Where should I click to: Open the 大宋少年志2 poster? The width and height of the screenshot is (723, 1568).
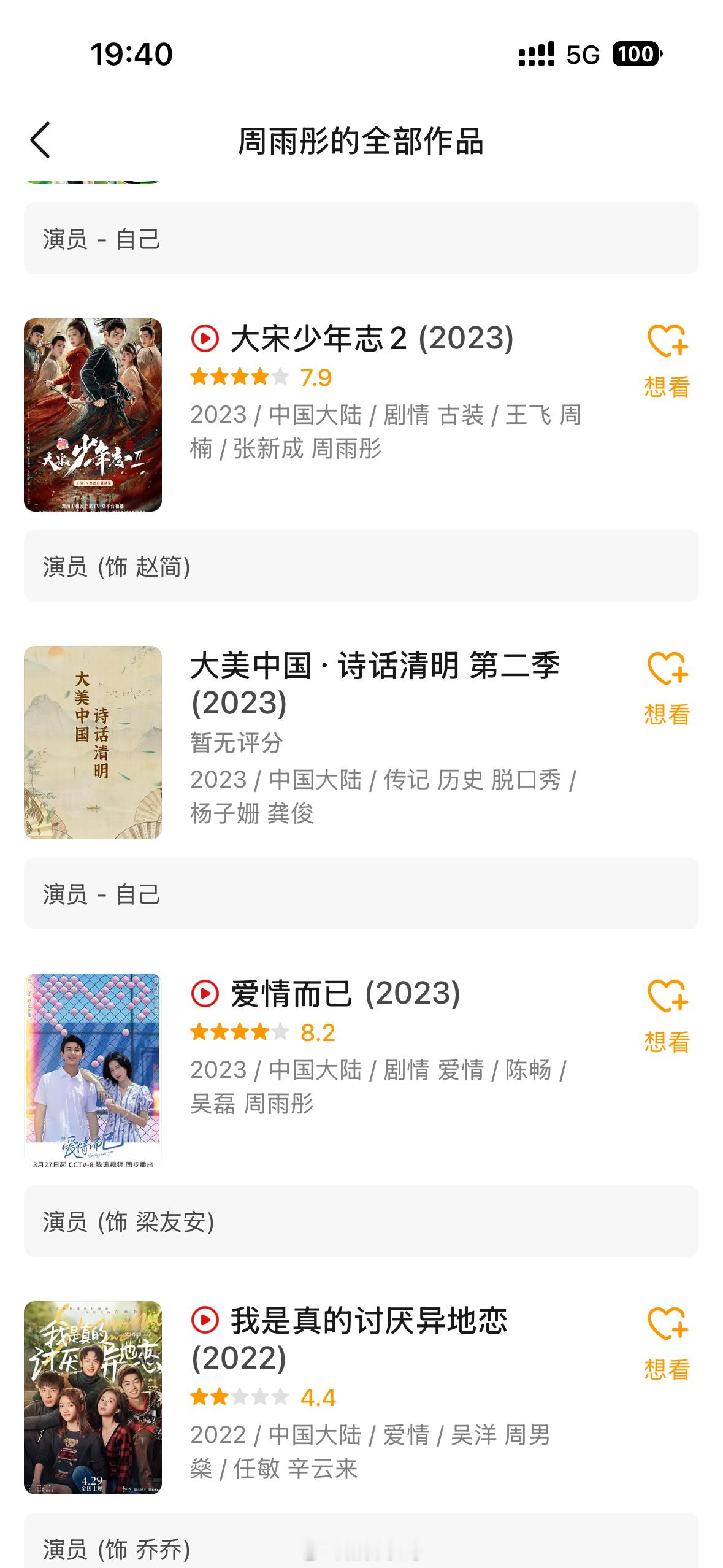tap(93, 415)
